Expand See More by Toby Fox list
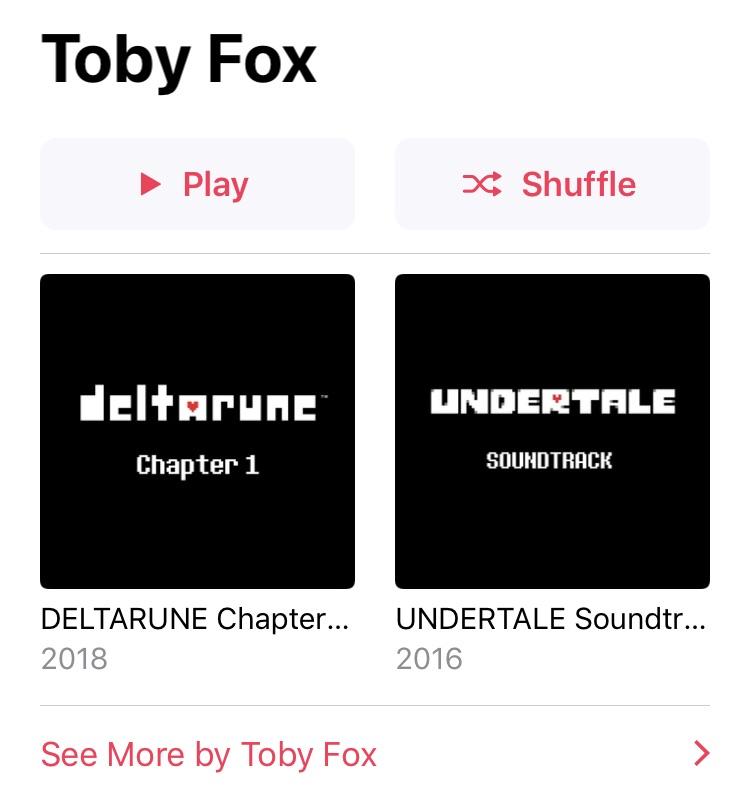The width and height of the screenshot is (750, 797). 209,755
